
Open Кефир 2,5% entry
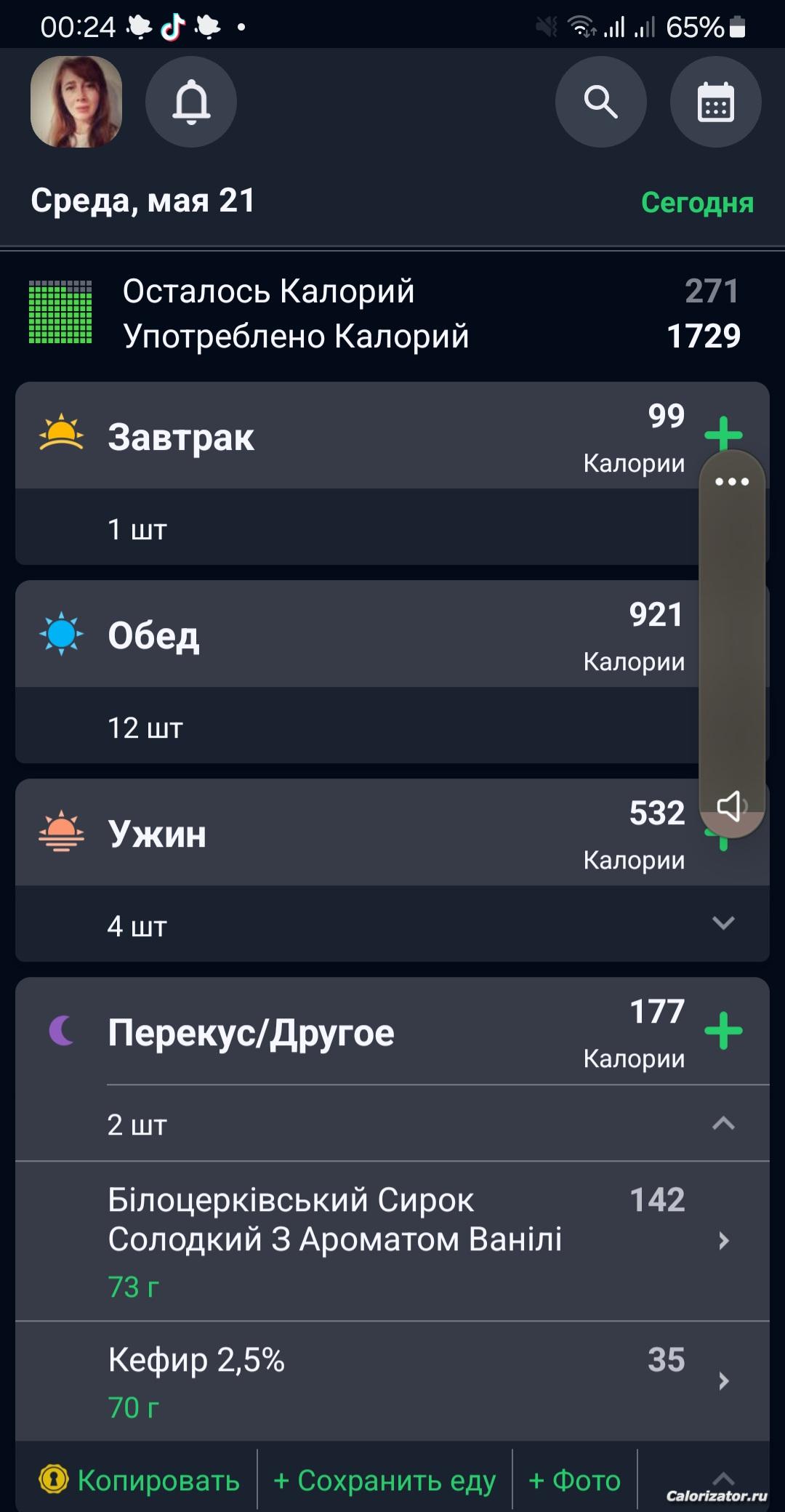[x=392, y=1381]
